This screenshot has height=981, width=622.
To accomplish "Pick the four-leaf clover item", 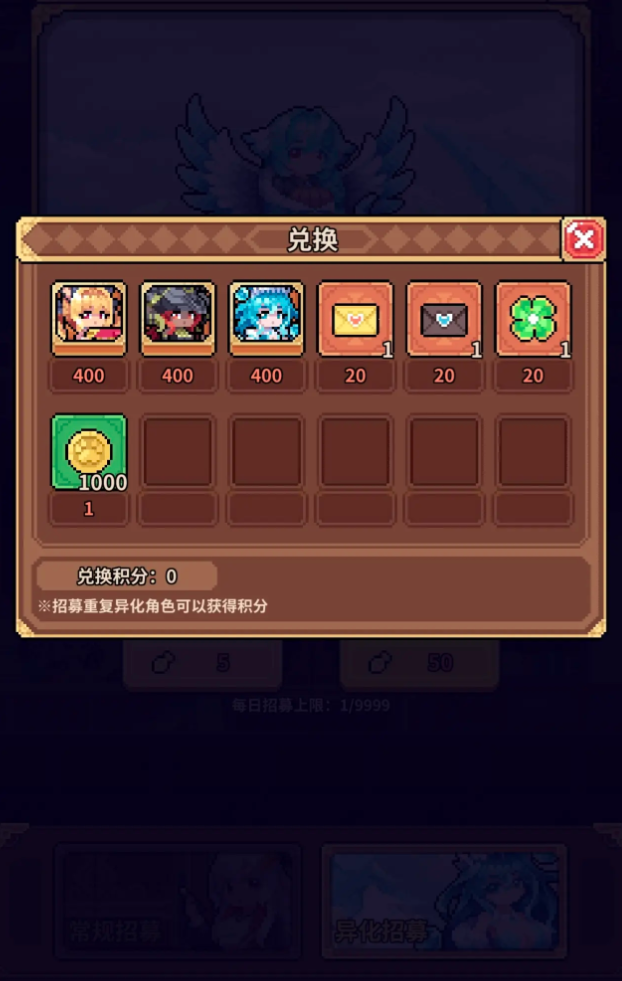I will tap(533, 318).
